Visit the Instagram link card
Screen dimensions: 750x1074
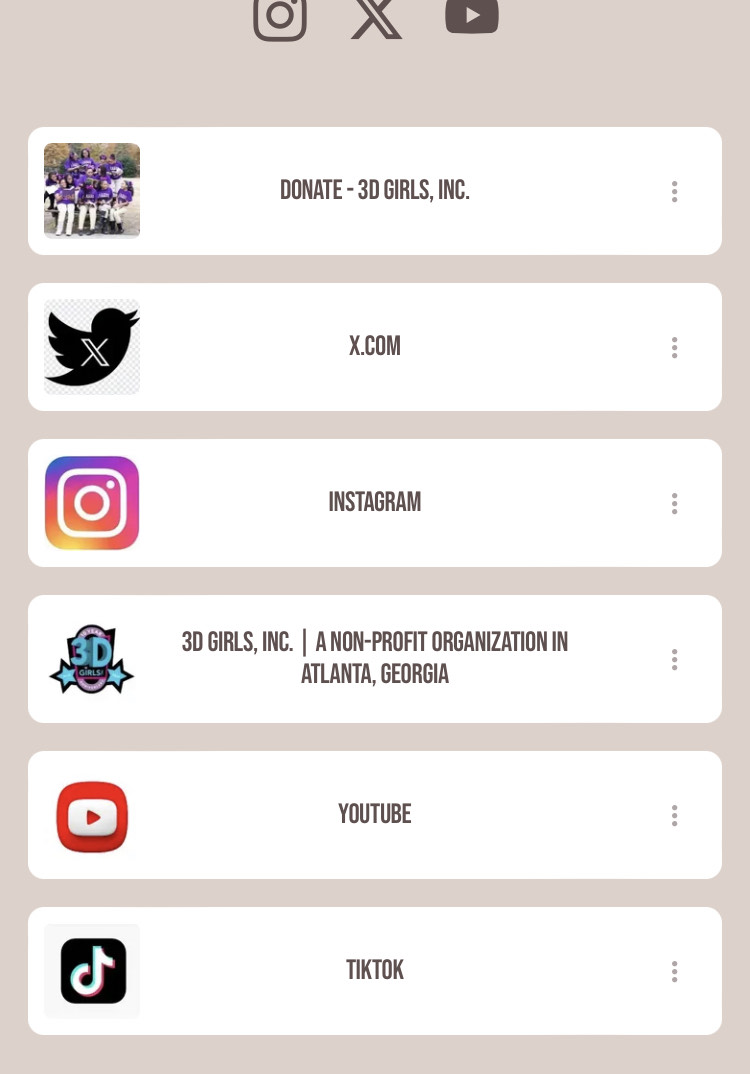click(374, 502)
